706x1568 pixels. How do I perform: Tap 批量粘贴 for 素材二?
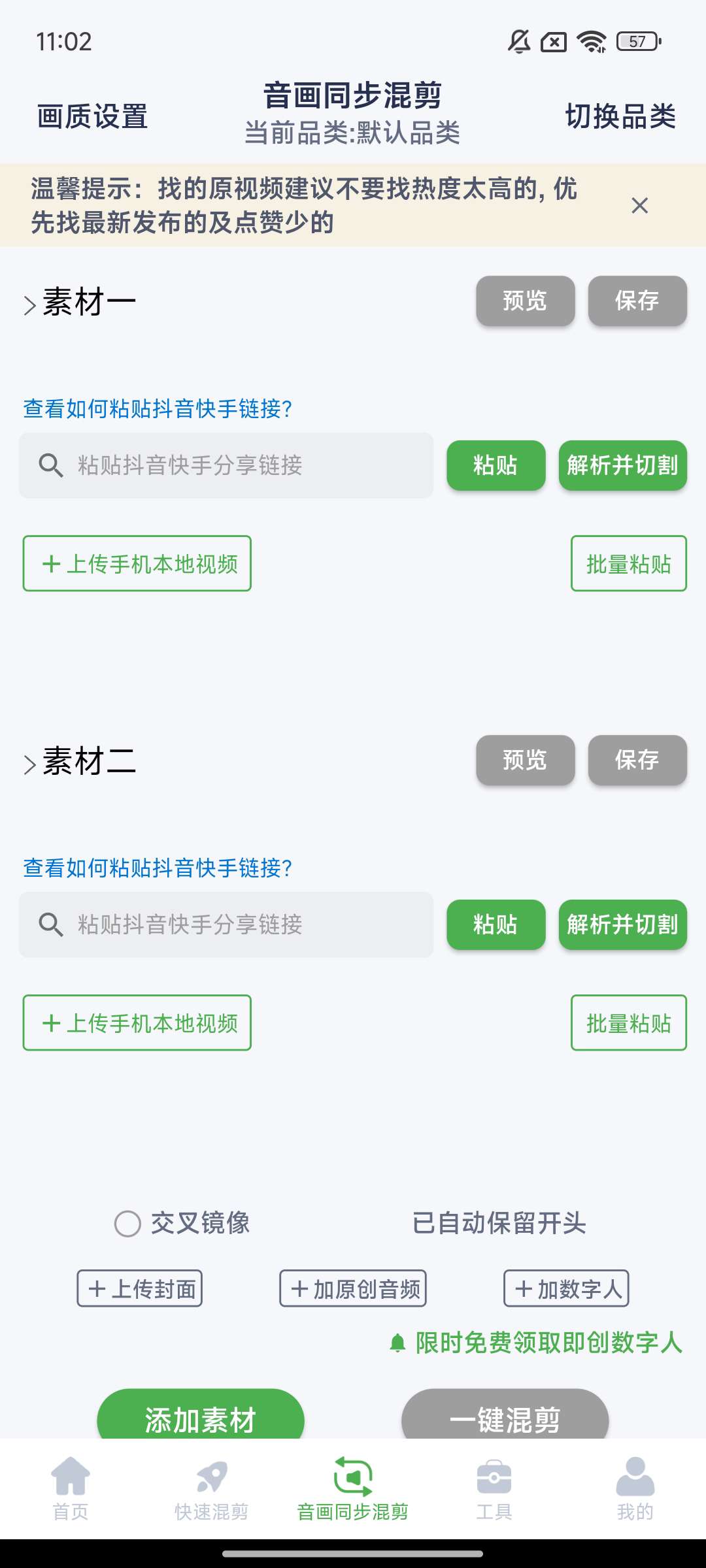click(628, 1023)
